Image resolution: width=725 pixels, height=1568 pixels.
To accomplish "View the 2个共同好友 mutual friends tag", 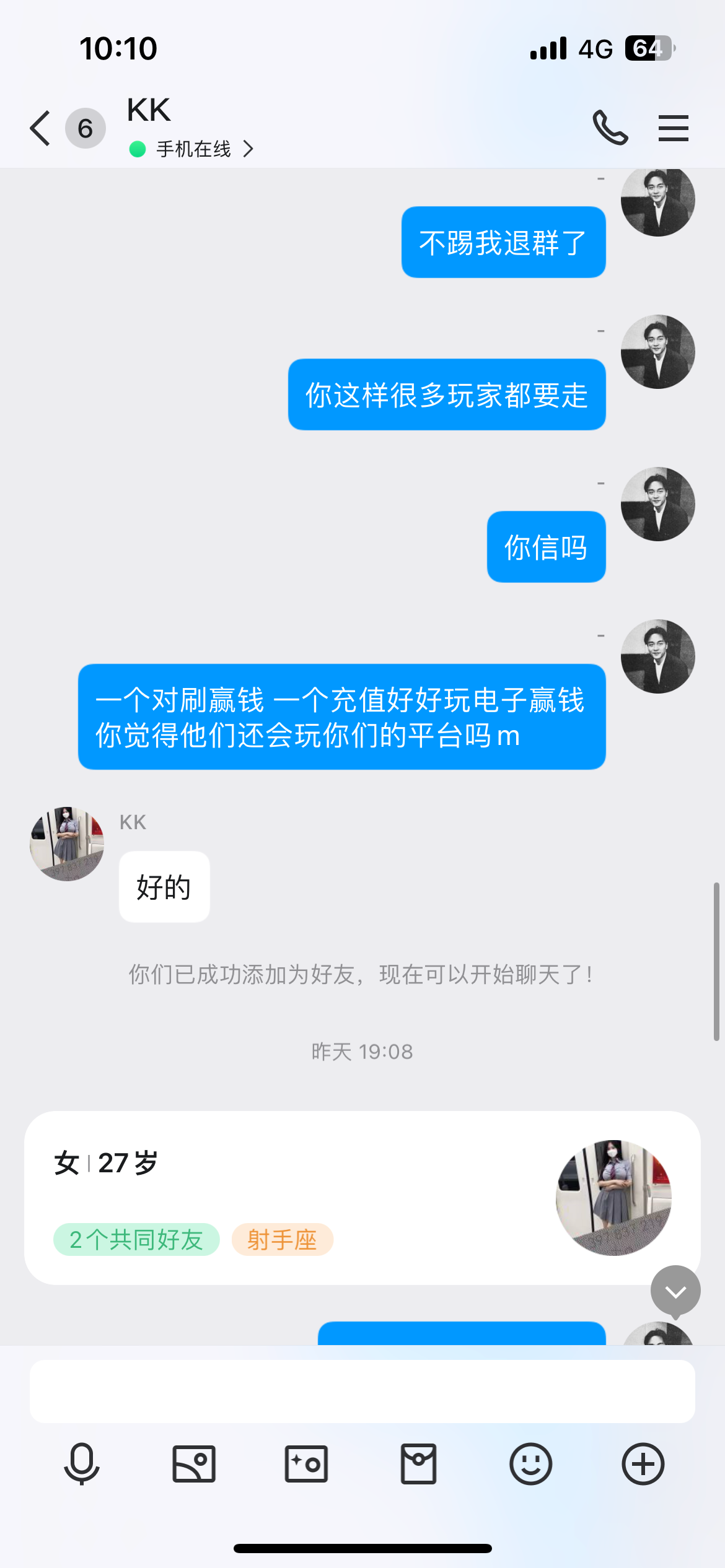I will [136, 1240].
